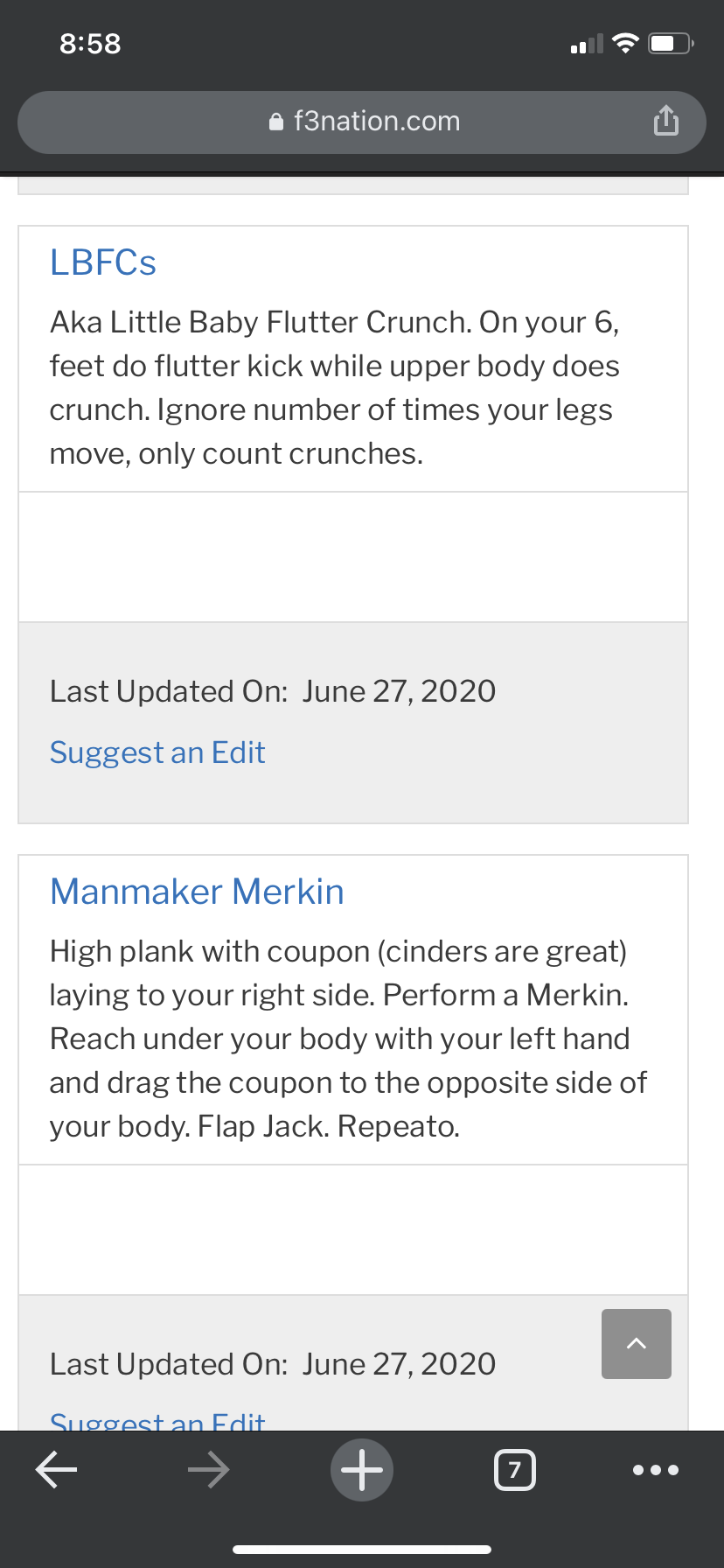The width and height of the screenshot is (724, 1568).
Task: Open the f3nation.com address bar
Action: click(x=362, y=122)
